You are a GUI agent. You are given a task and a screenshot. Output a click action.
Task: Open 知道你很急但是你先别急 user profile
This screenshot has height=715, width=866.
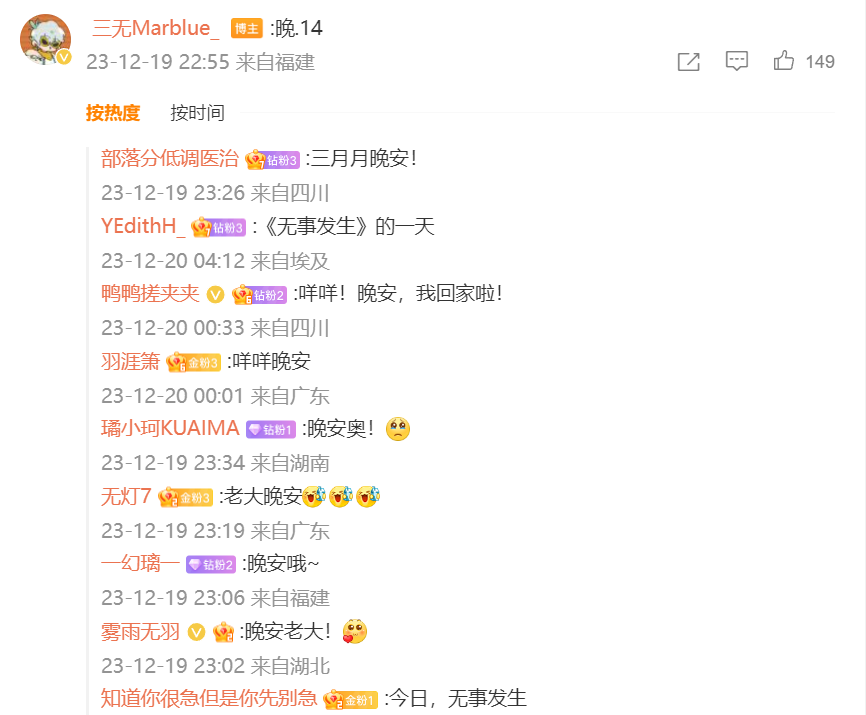click(x=208, y=698)
